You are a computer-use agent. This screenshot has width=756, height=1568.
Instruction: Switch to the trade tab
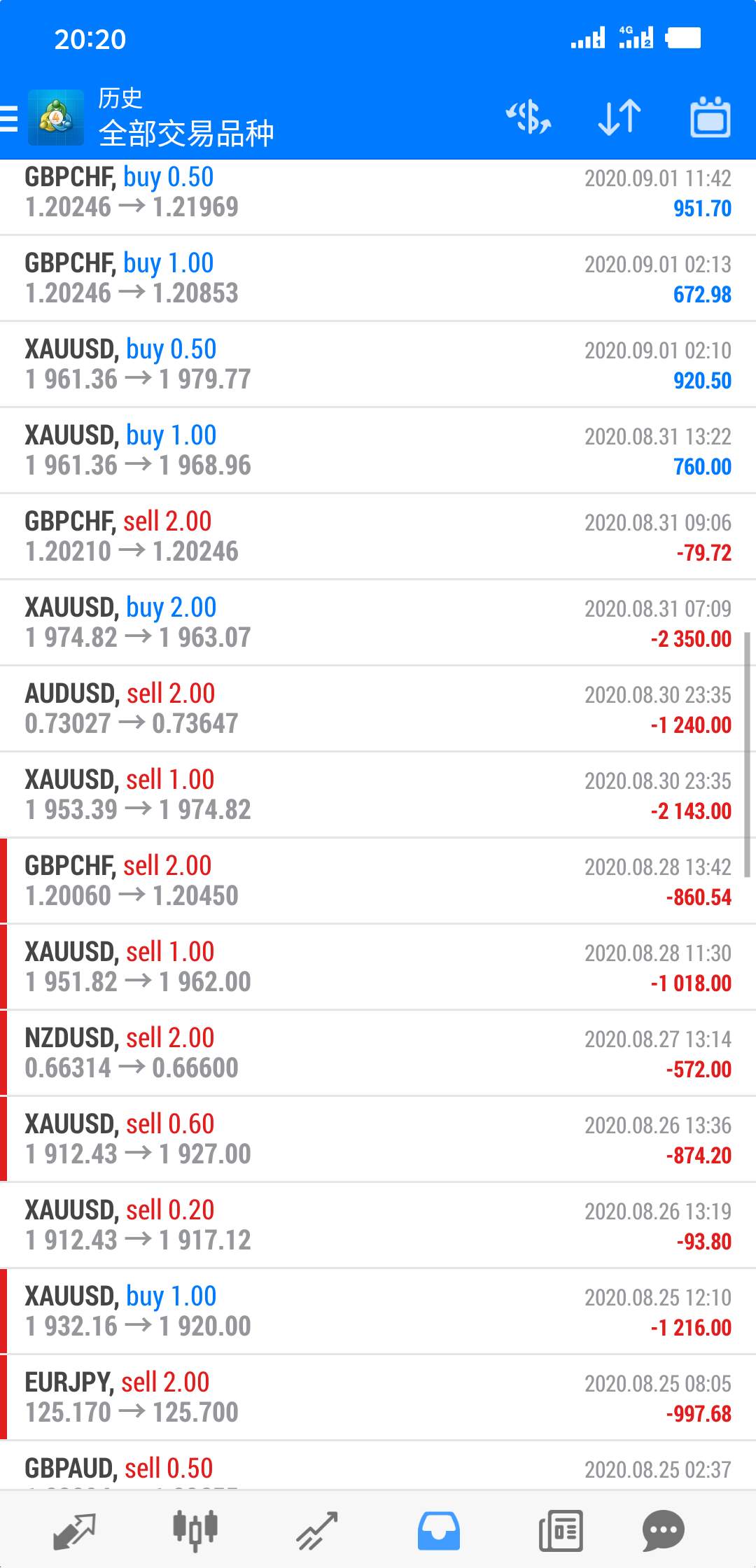click(316, 1531)
